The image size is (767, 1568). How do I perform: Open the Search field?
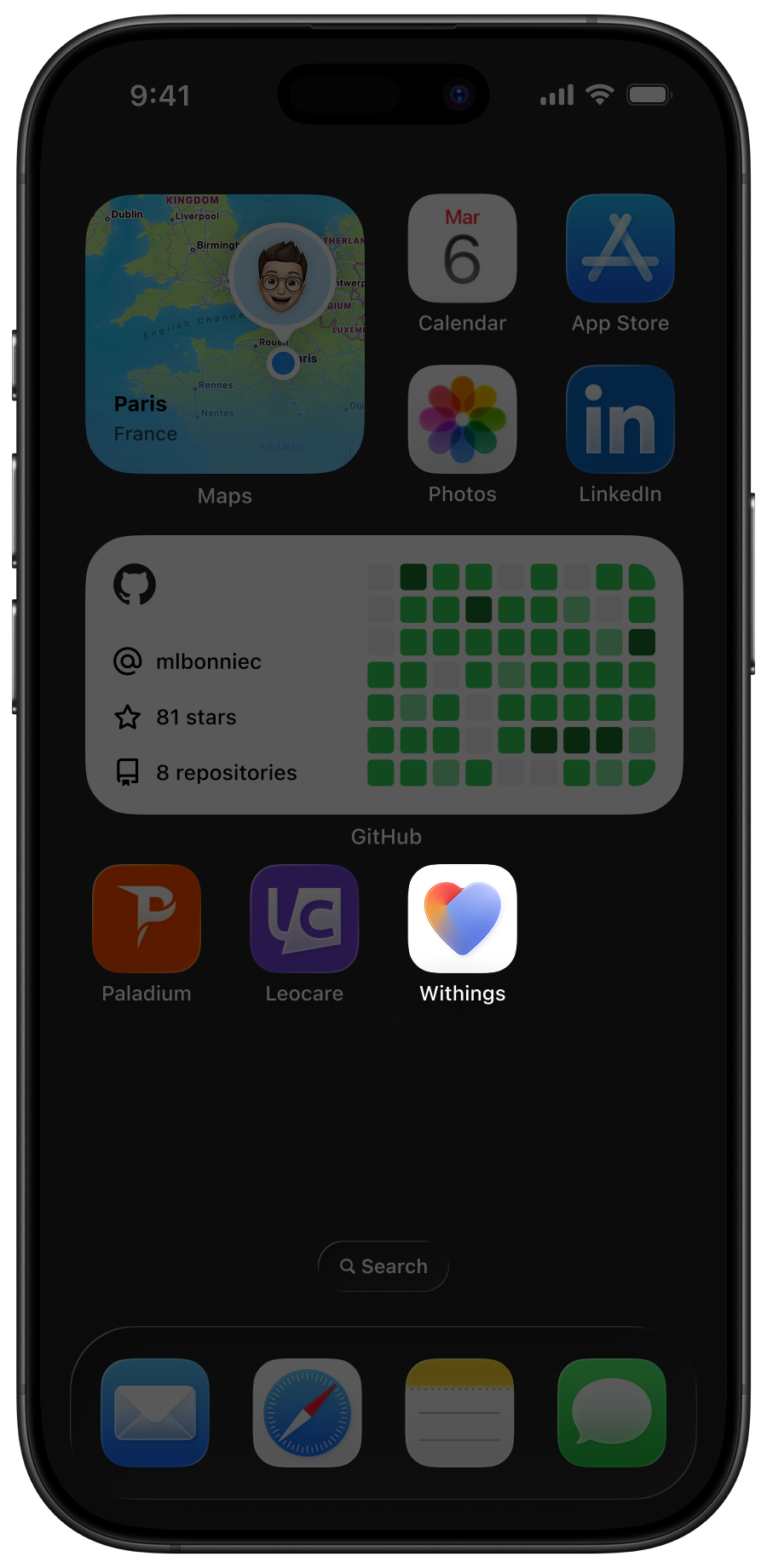pos(383,1266)
